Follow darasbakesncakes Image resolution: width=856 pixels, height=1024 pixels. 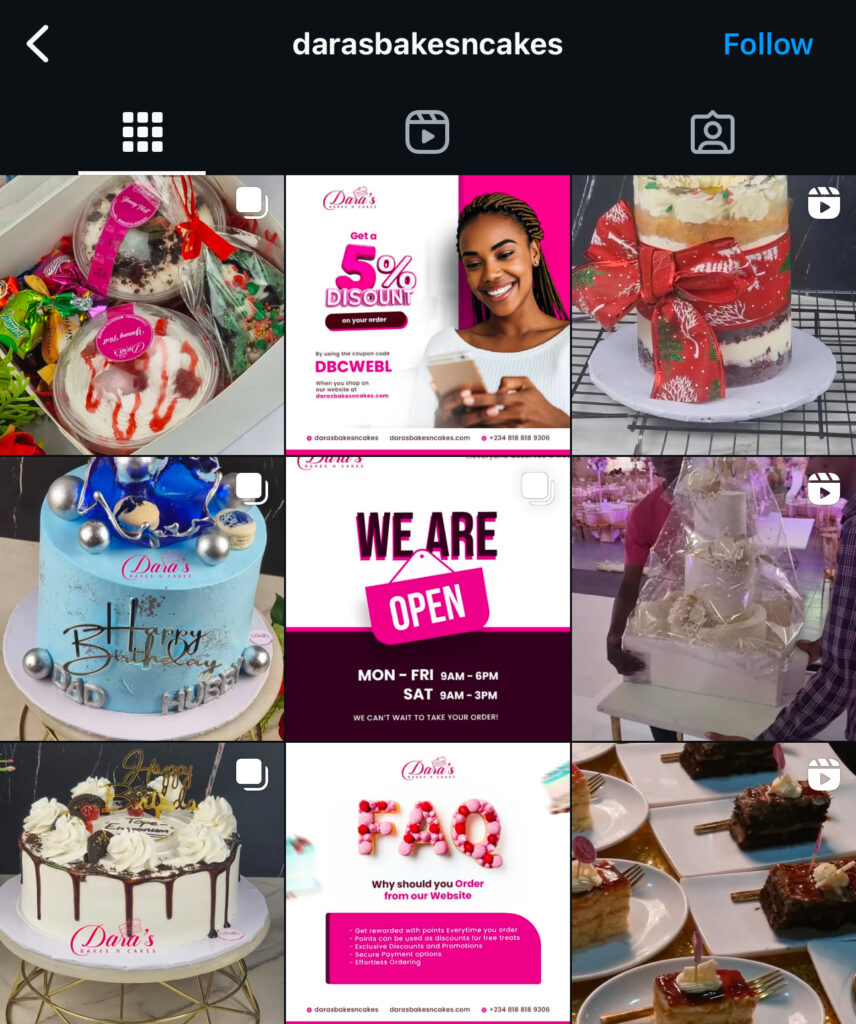coord(767,44)
